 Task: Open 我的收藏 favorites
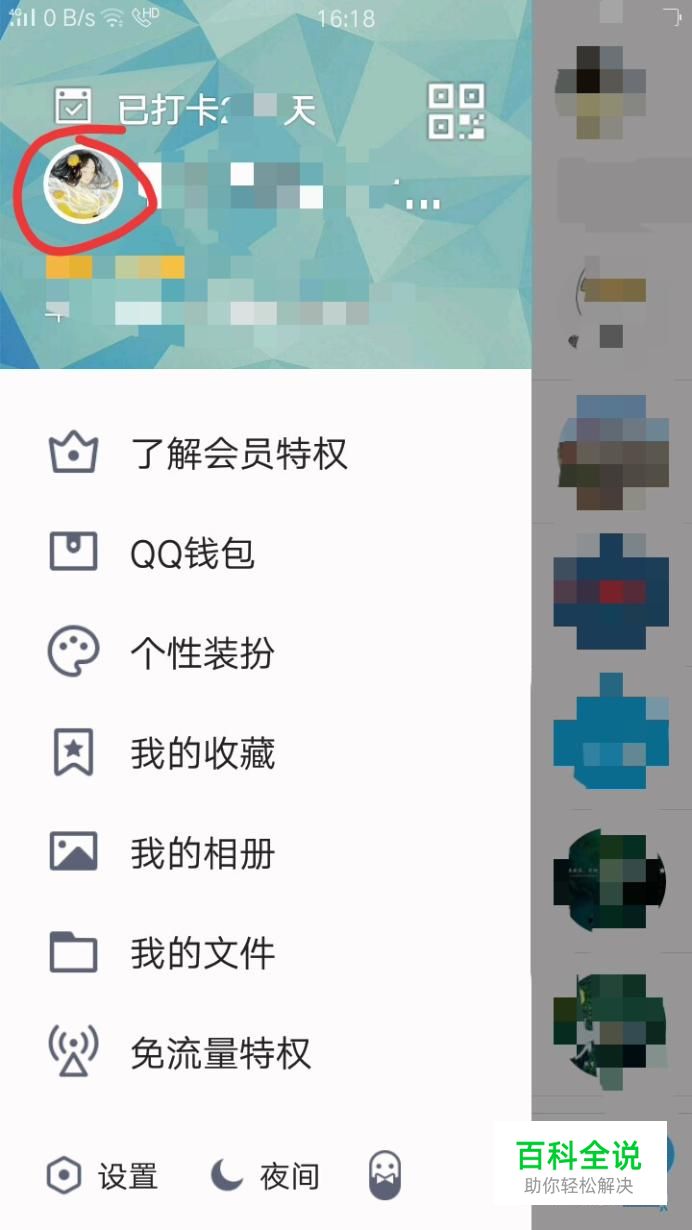tap(202, 753)
